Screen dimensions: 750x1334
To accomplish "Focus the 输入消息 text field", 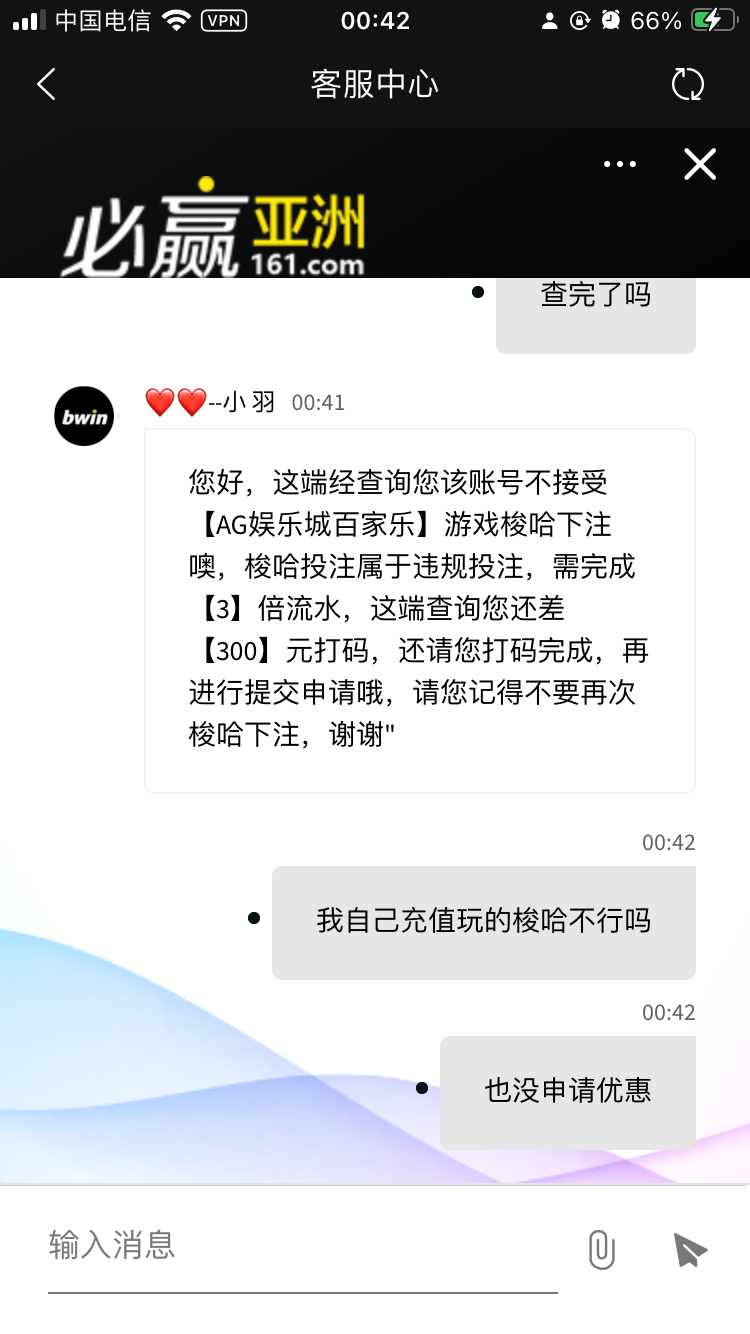I will pos(300,1246).
